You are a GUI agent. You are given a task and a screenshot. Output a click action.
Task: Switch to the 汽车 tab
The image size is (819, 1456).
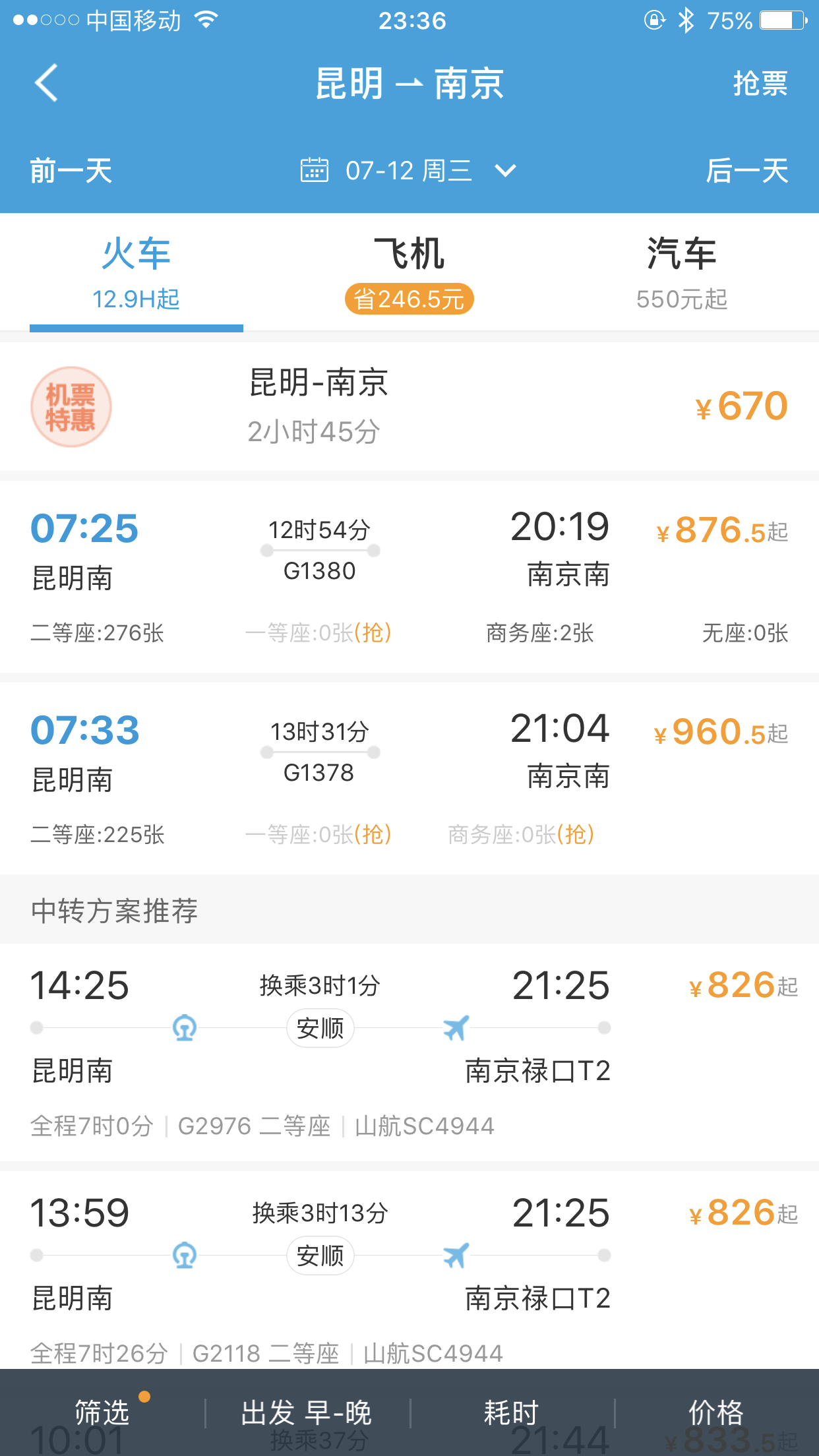tap(681, 272)
